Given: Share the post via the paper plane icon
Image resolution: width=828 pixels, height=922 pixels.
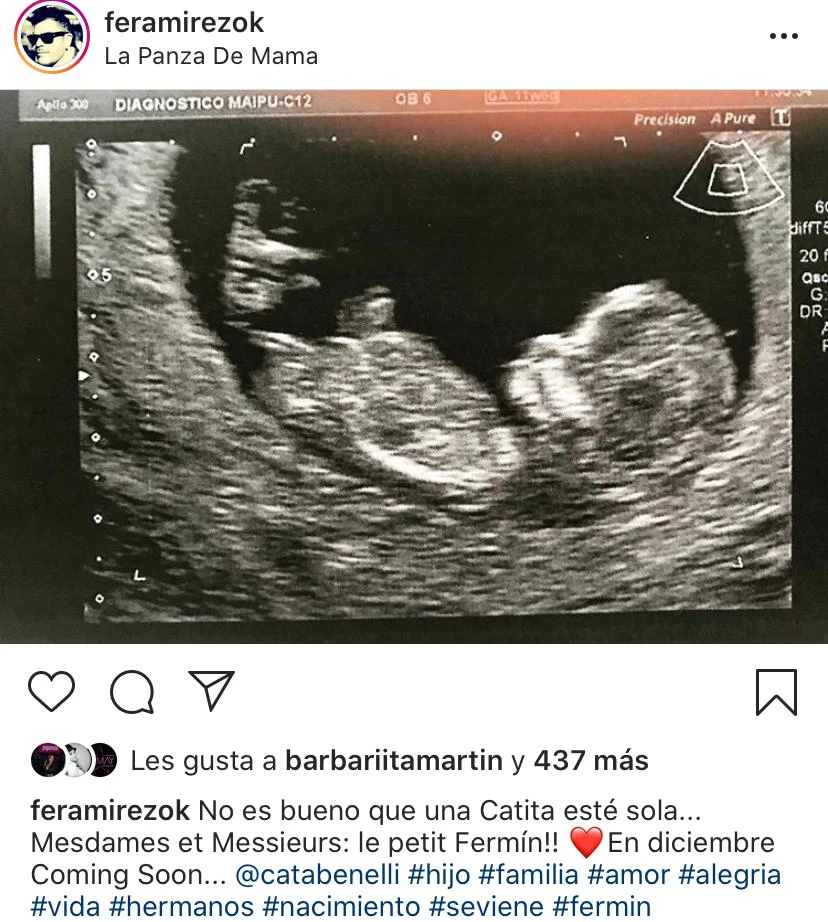Looking at the screenshot, I should tap(211, 691).
